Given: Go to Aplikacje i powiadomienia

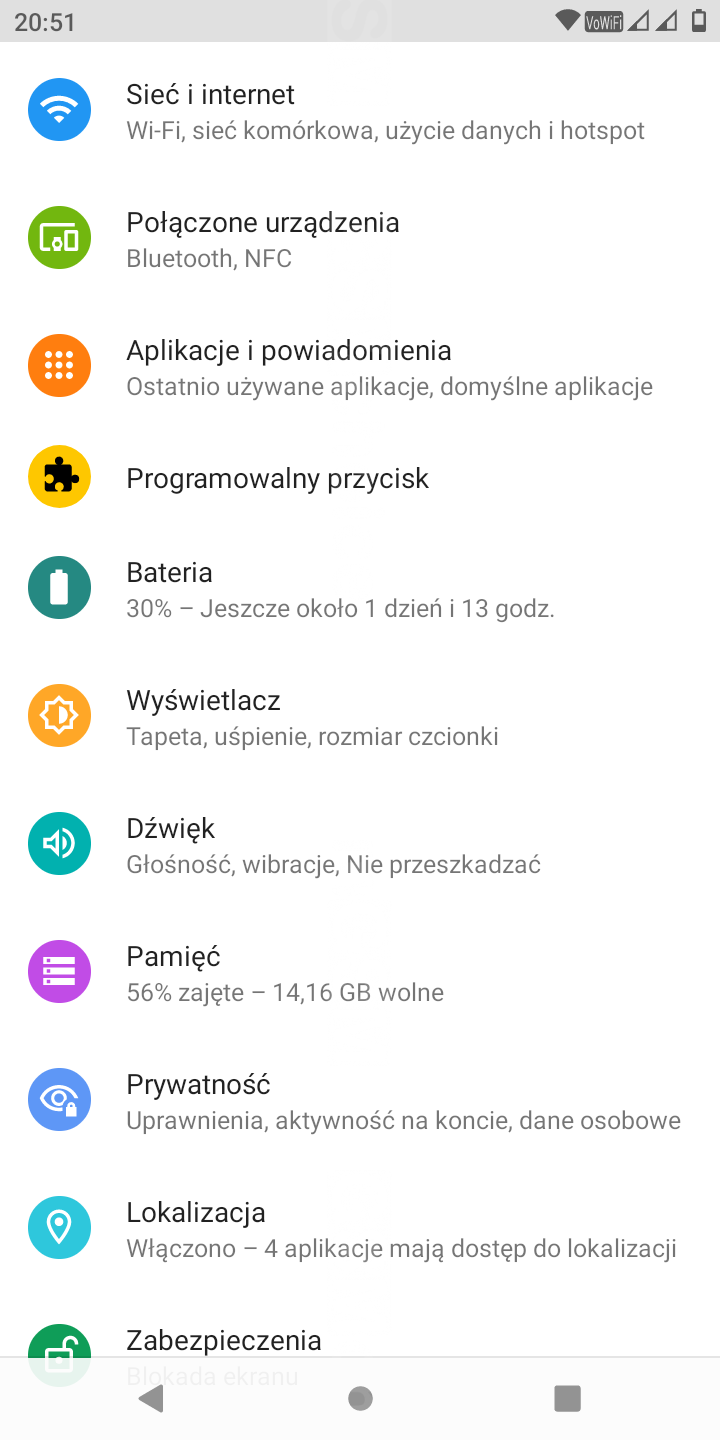Looking at the screenshot, I should click(x=360, y=367).
